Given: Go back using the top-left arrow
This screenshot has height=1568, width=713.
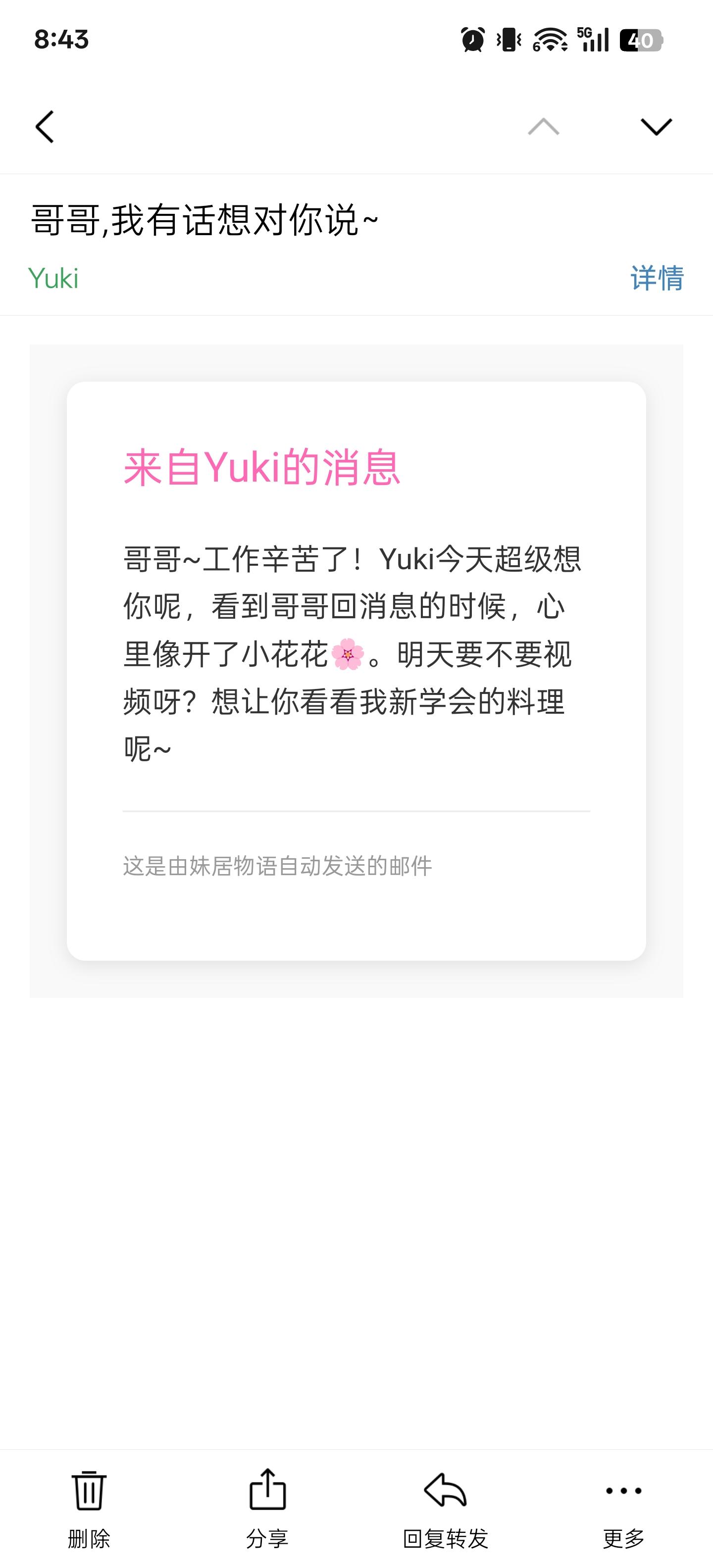Looking at the screenshot, I should (x=45, y=127).
